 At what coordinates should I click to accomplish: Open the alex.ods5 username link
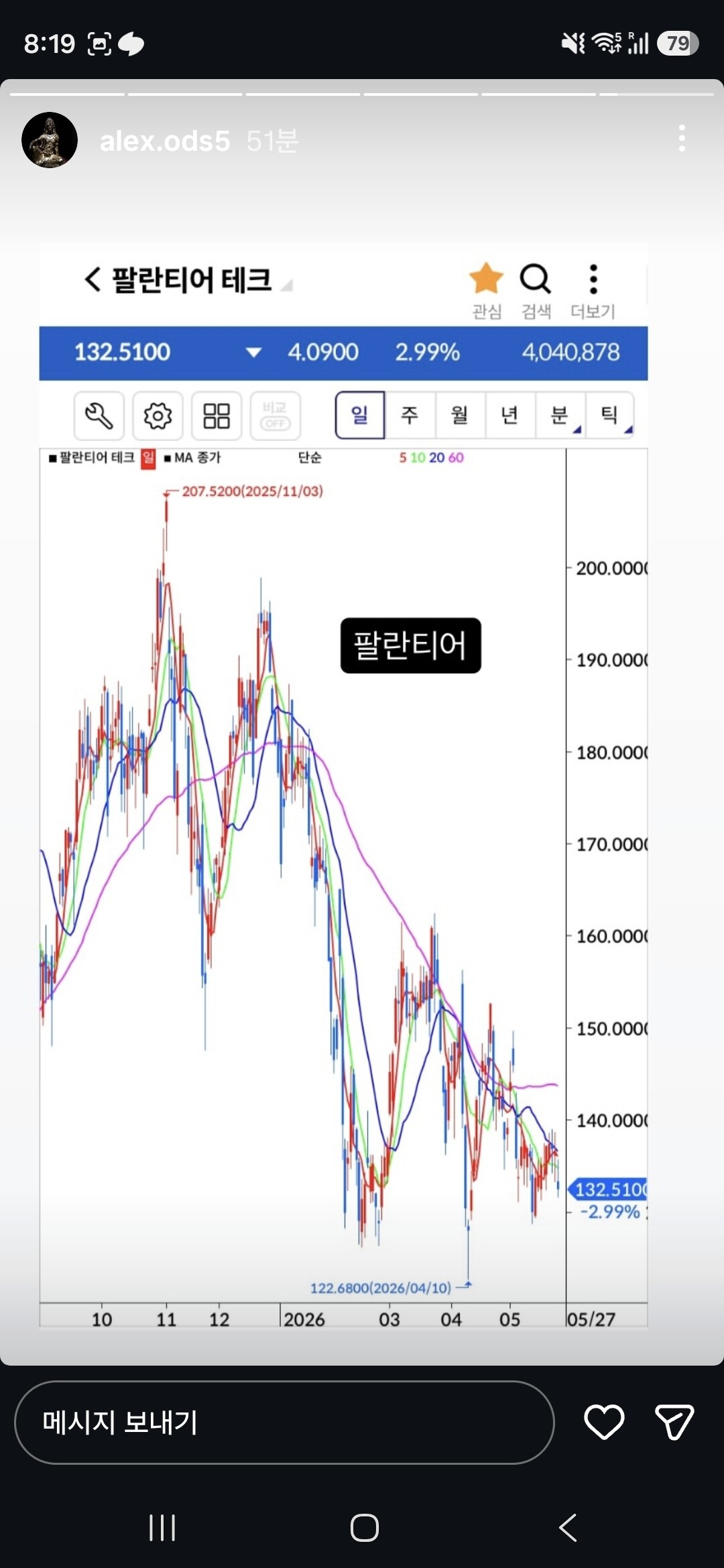(x=165, y=141)
